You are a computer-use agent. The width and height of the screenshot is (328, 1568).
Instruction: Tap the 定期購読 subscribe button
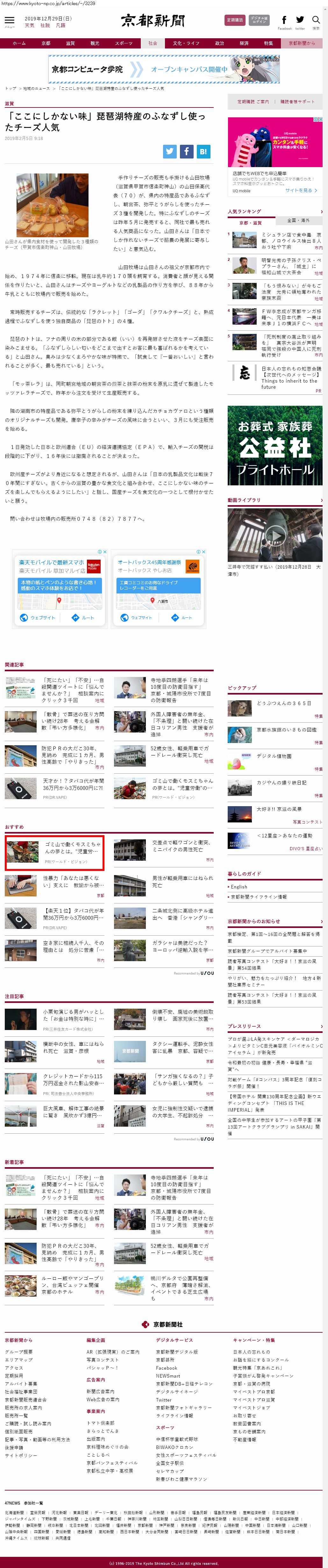click(x=234, y=20)
